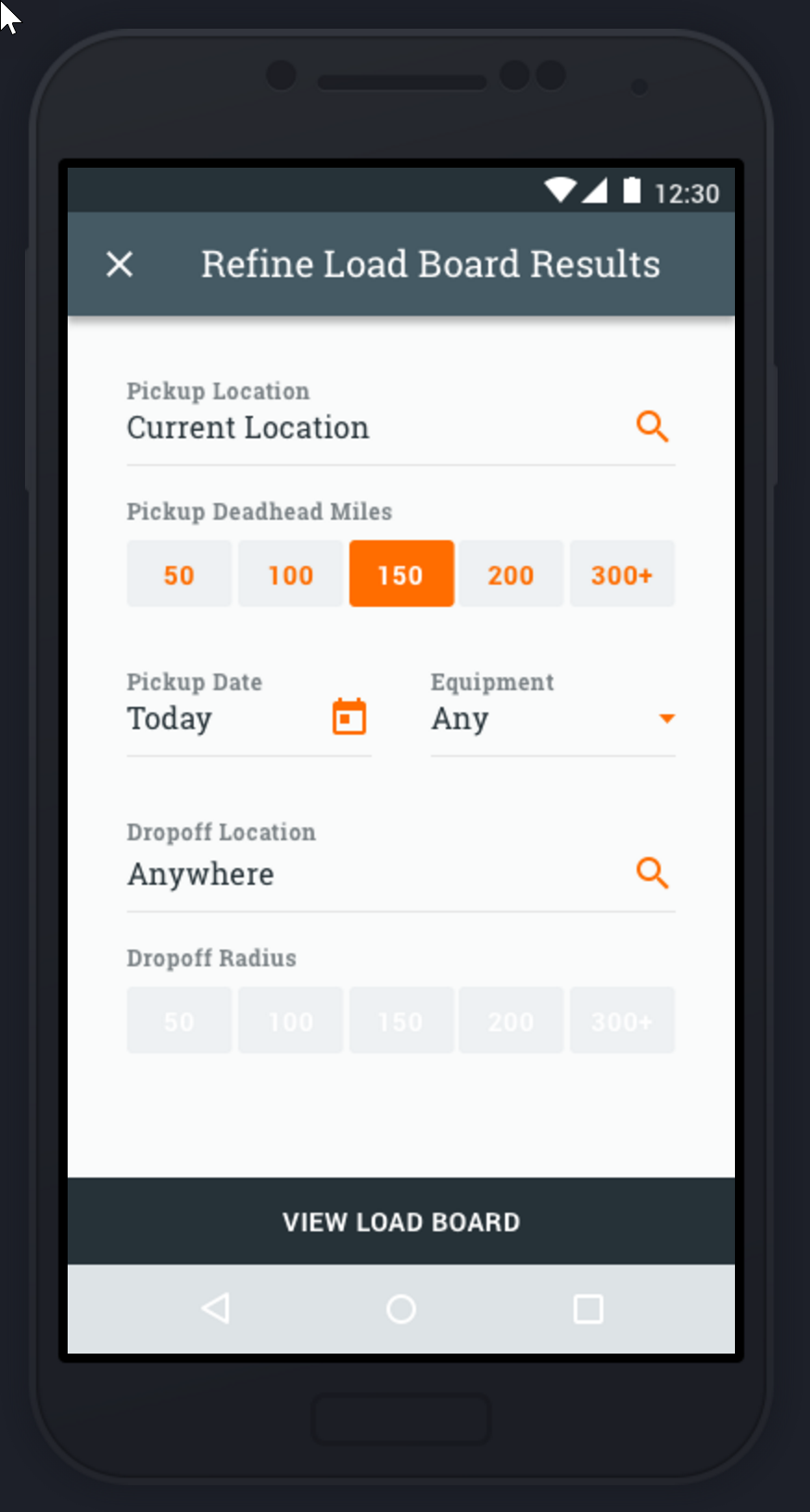Select 100 for Pickup Deadhead Miles
The image size is (810, 1512).
tap(290, 574)
